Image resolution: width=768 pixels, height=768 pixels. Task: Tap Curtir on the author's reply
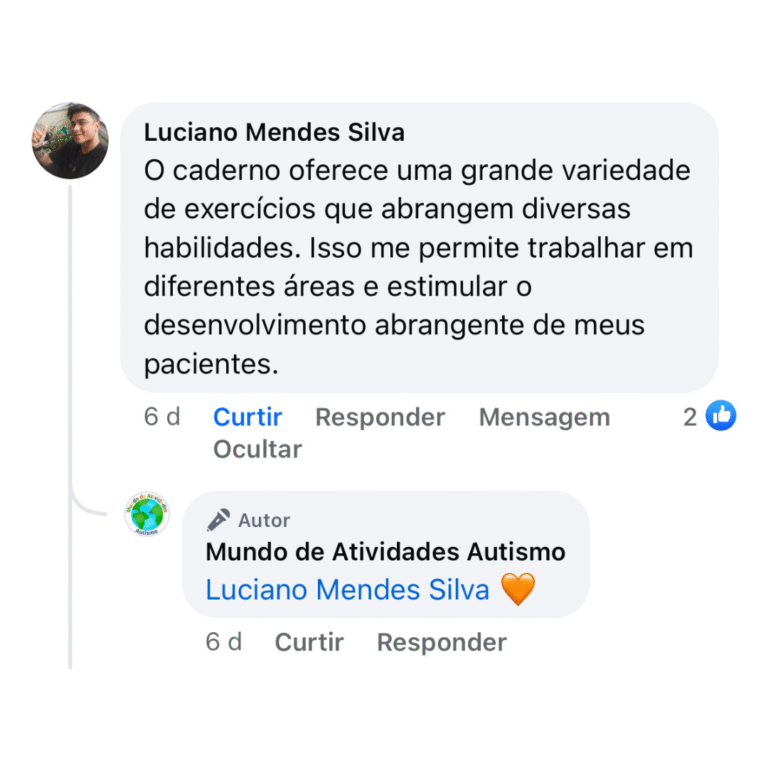[x=309, y=642]
